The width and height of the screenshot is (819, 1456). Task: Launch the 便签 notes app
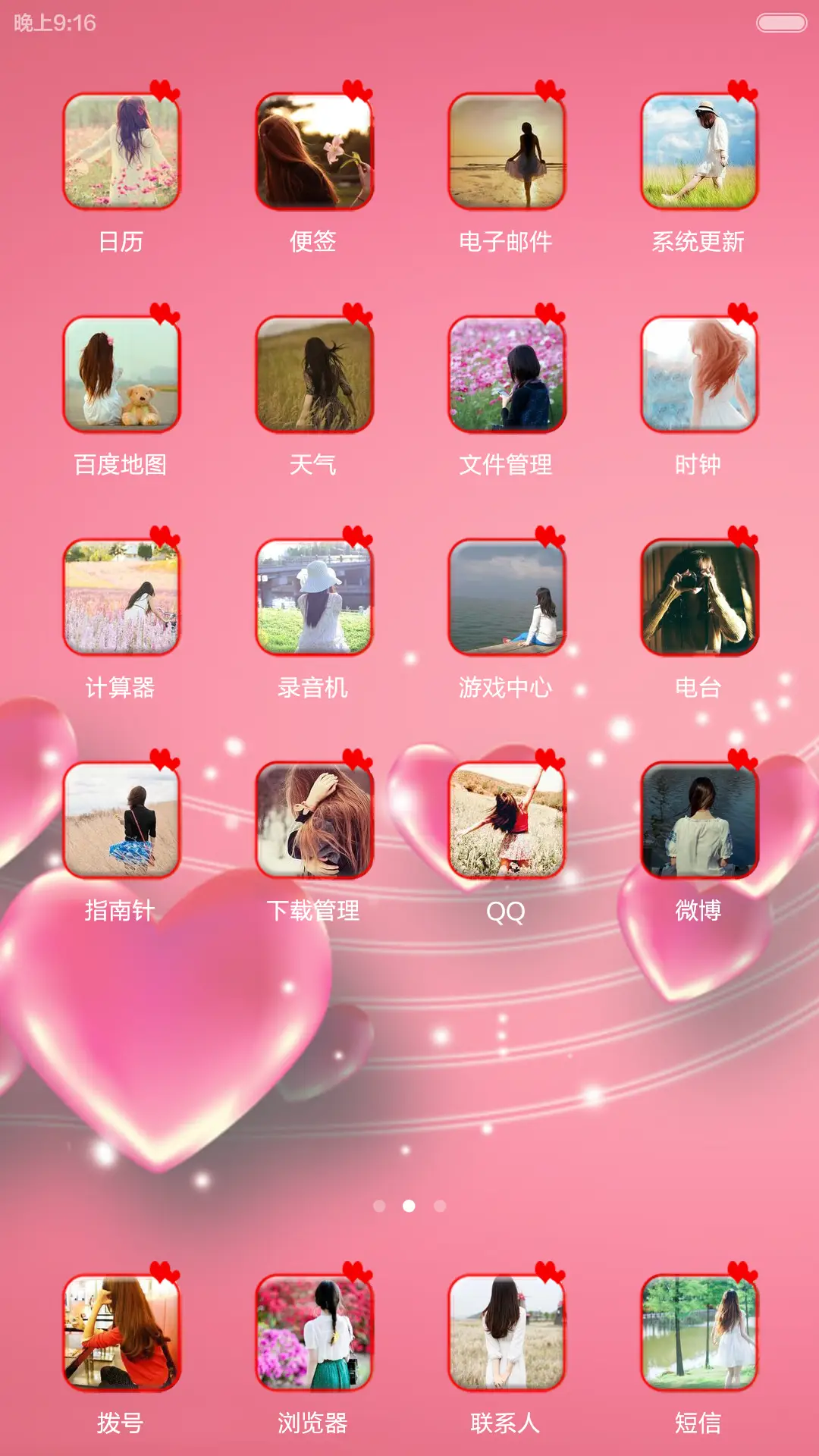tap(314, 152)
